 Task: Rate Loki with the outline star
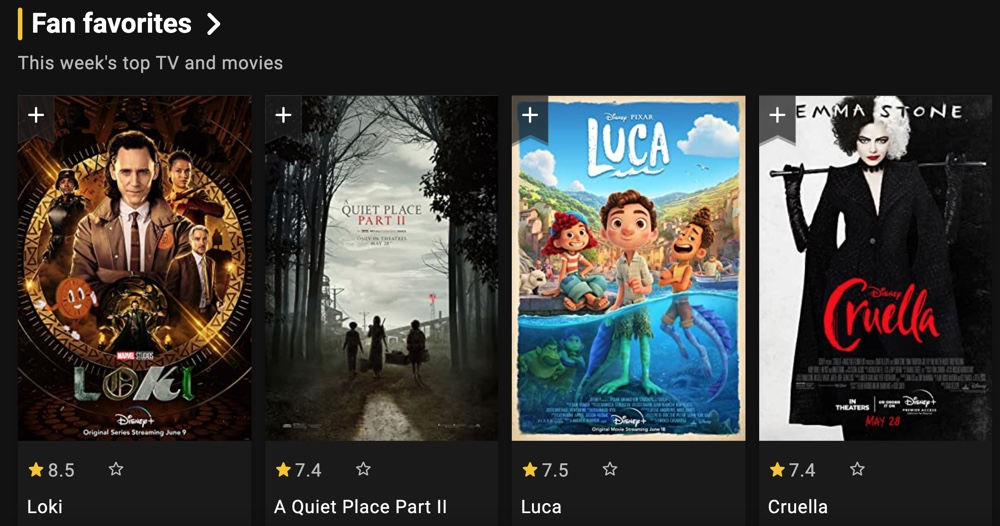point(115,469)
